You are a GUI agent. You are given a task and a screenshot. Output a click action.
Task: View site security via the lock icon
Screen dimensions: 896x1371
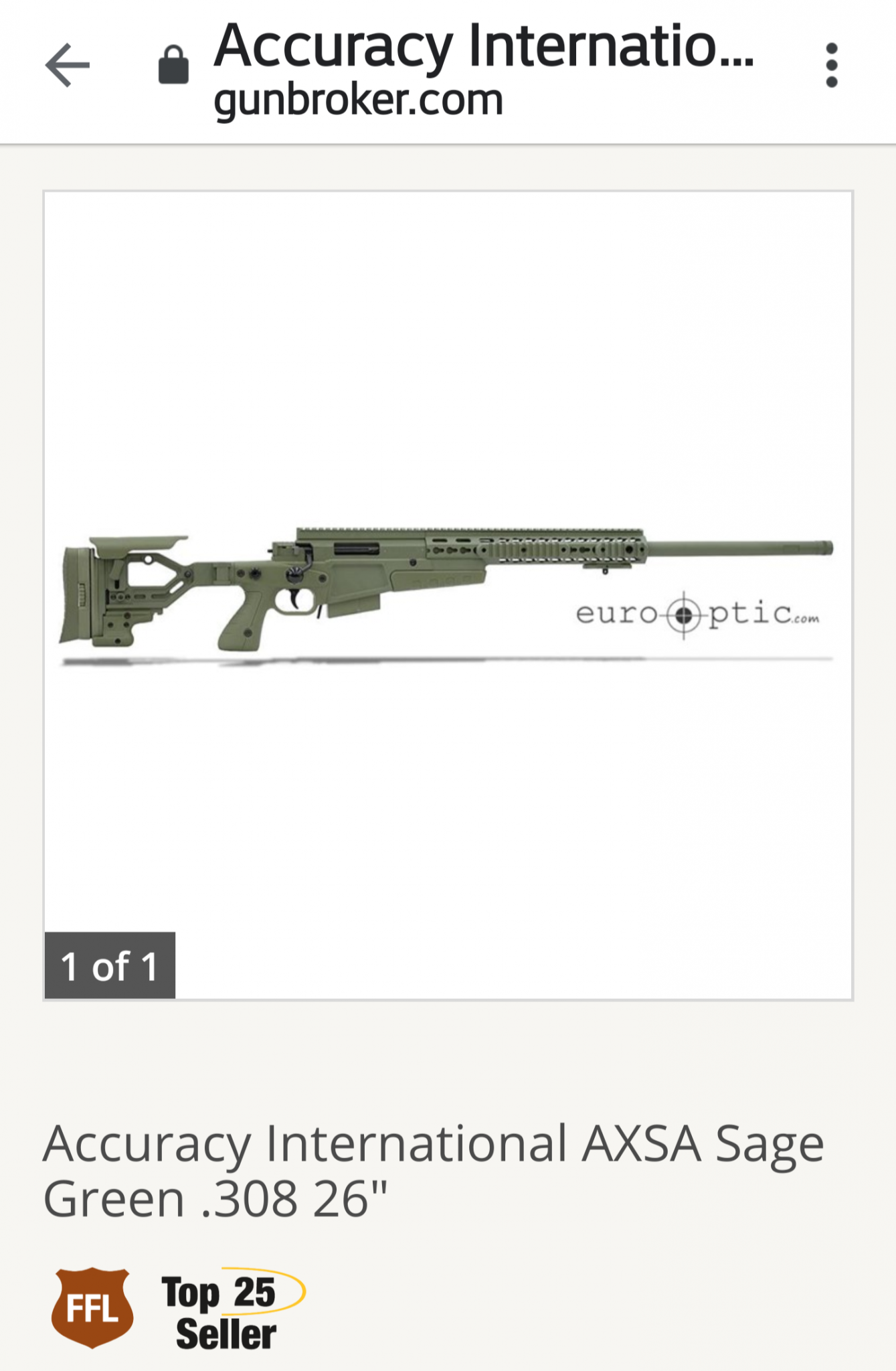pos(173,66)
